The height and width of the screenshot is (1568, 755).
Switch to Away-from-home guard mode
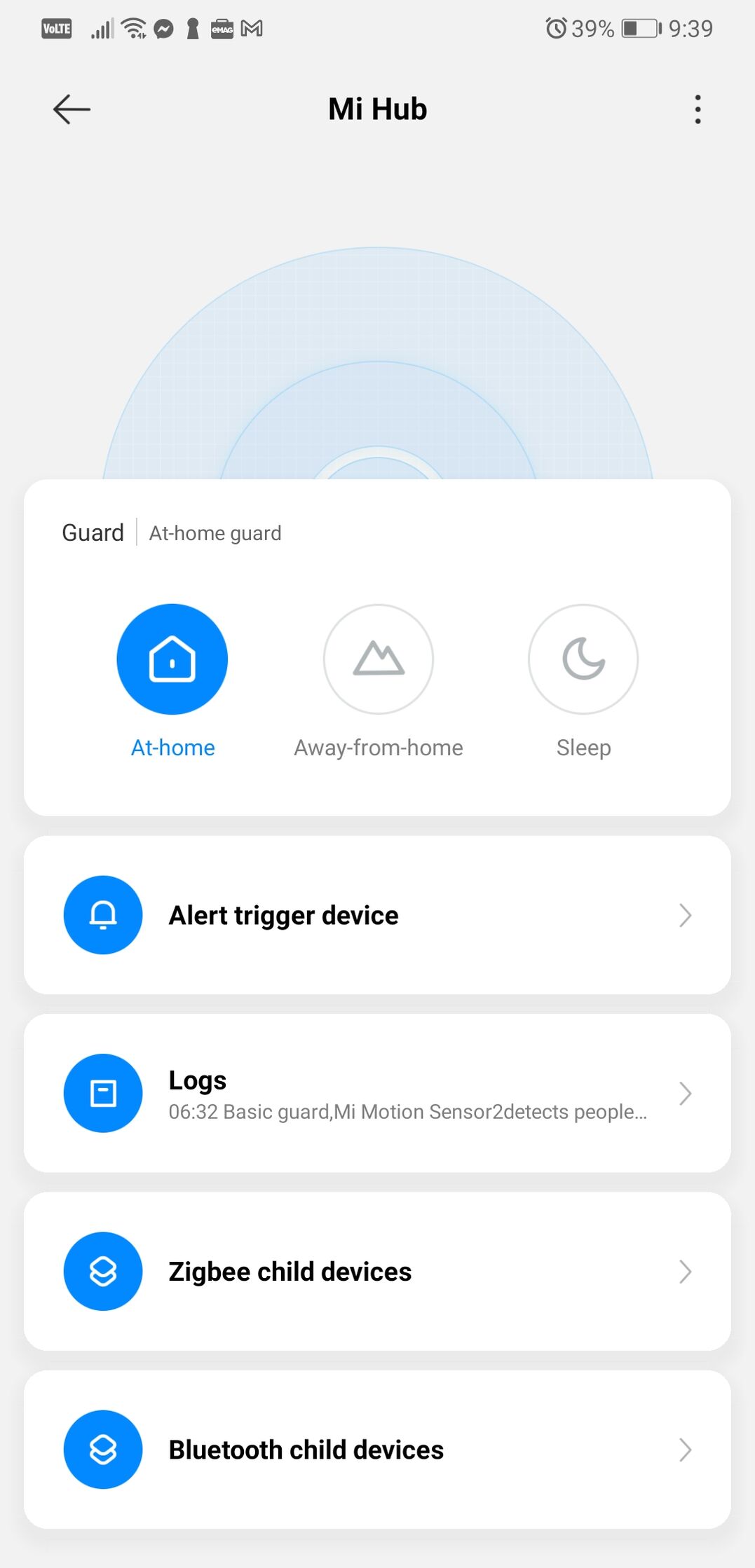click(x=379, y=659)
